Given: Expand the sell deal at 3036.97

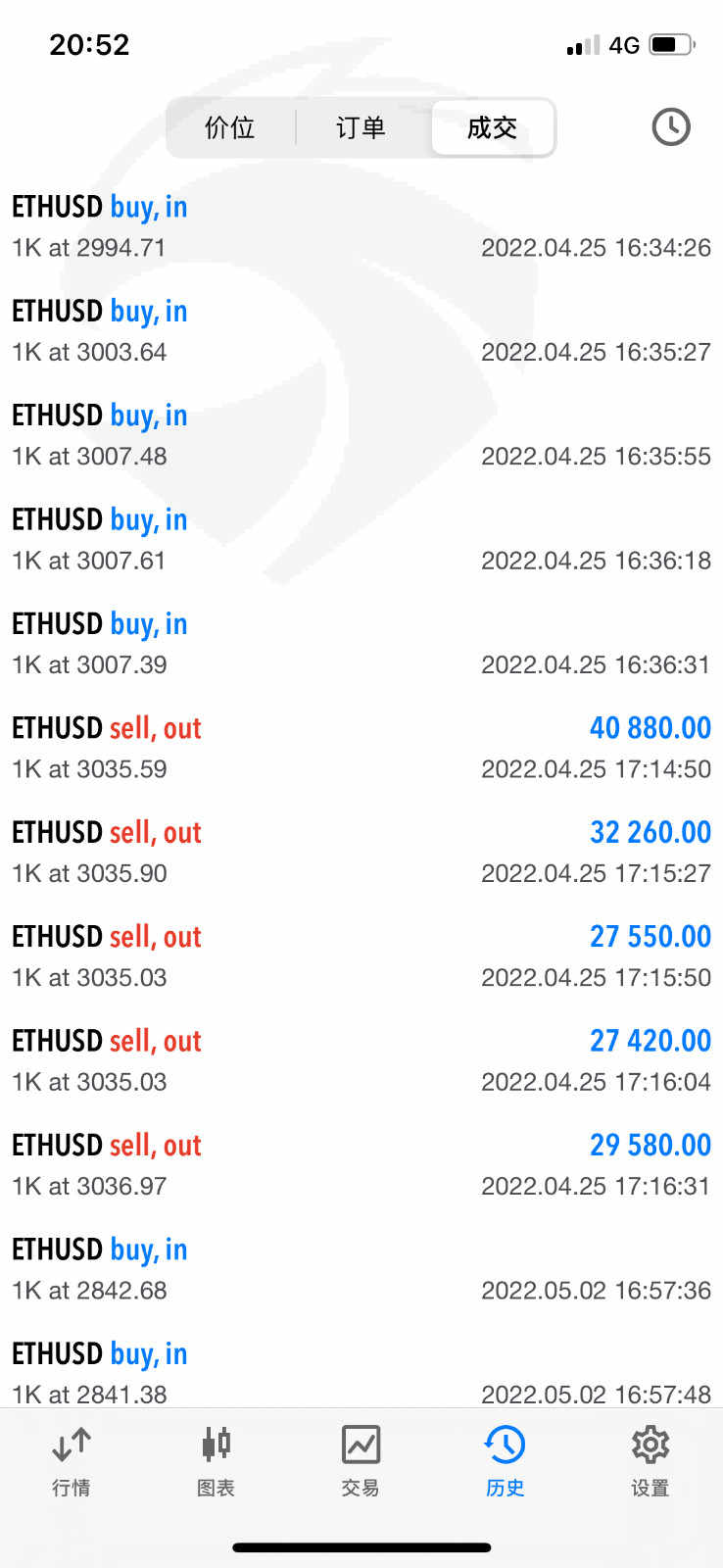Looking at the screenshot, I should point(361,1165).
